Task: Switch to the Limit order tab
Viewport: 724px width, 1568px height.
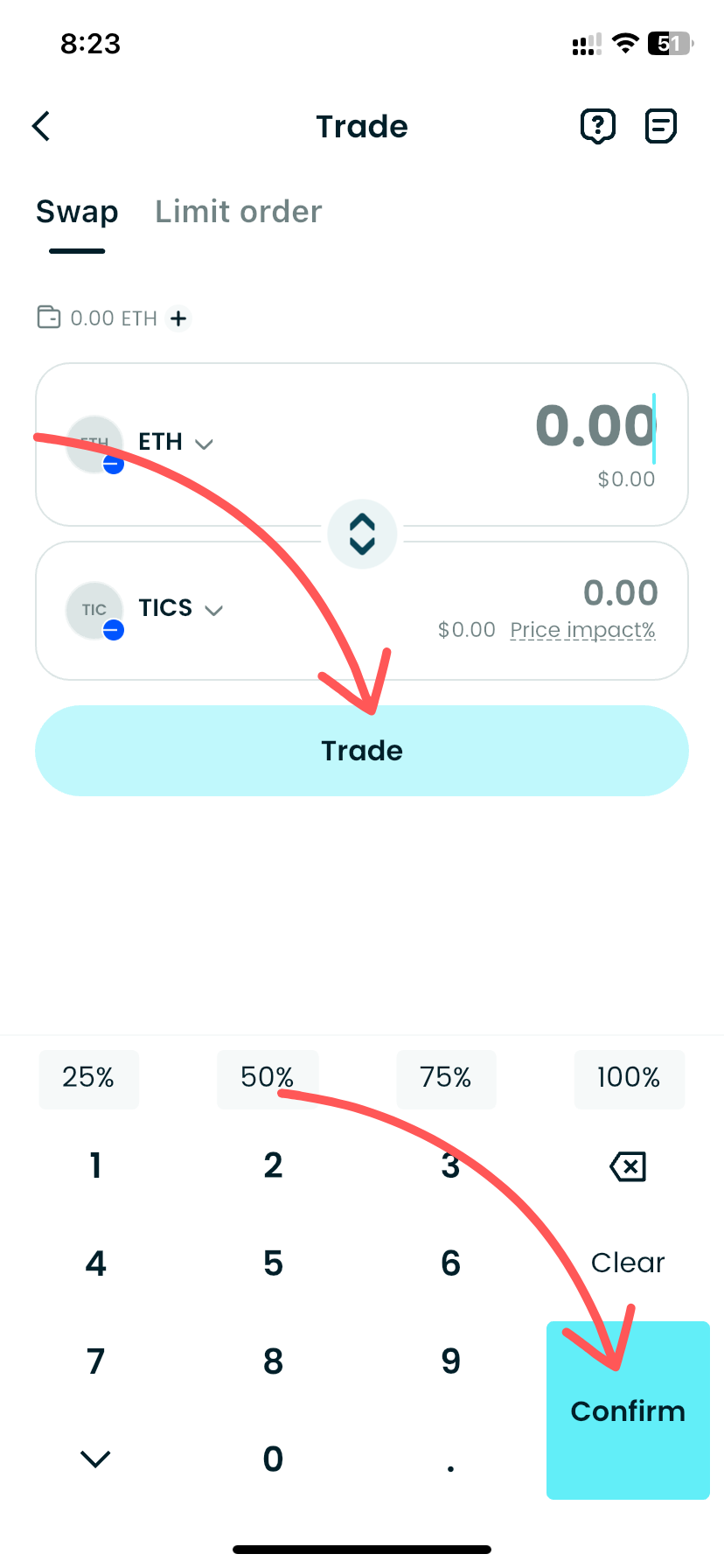Action: click(x=238, y=212)
